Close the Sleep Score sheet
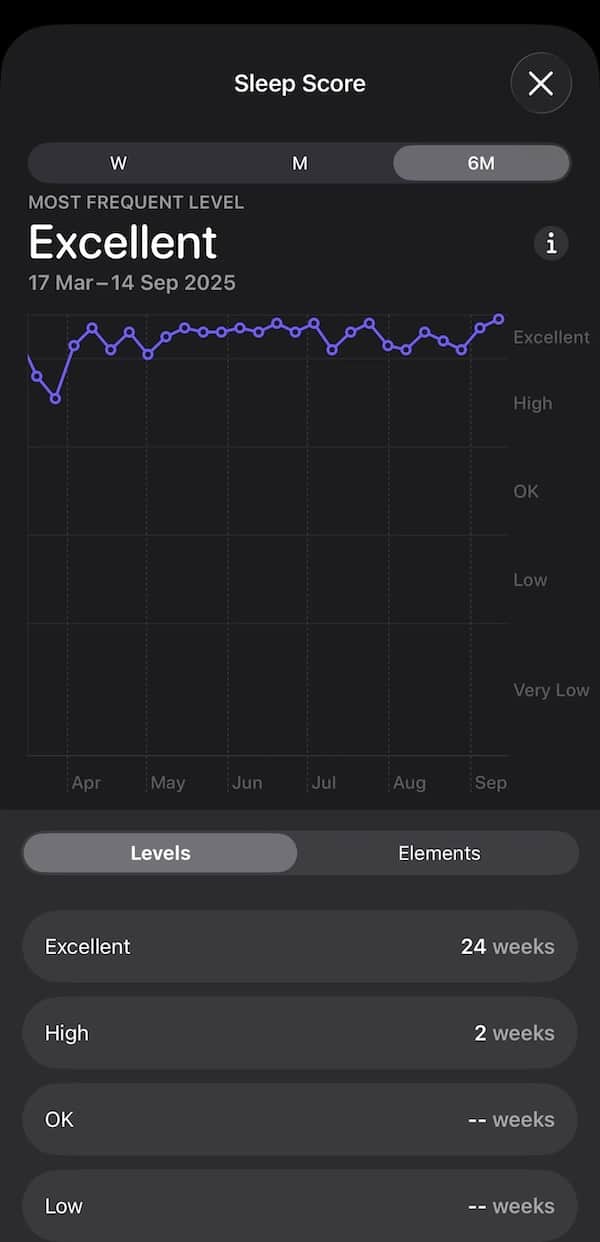This screenshot has width=600, height=1242. (x=541, y=83)
